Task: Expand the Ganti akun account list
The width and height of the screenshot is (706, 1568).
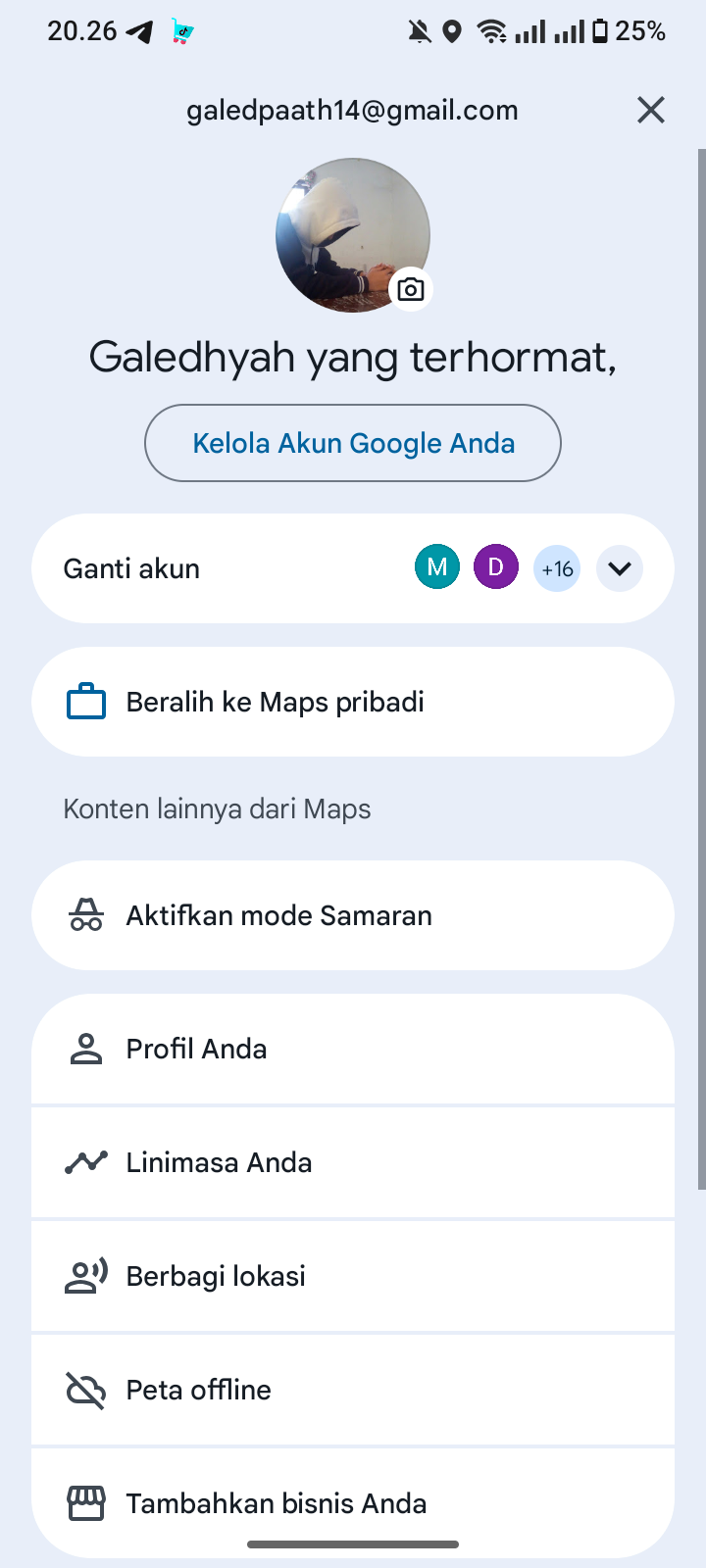Action: [x=620, y=568]
